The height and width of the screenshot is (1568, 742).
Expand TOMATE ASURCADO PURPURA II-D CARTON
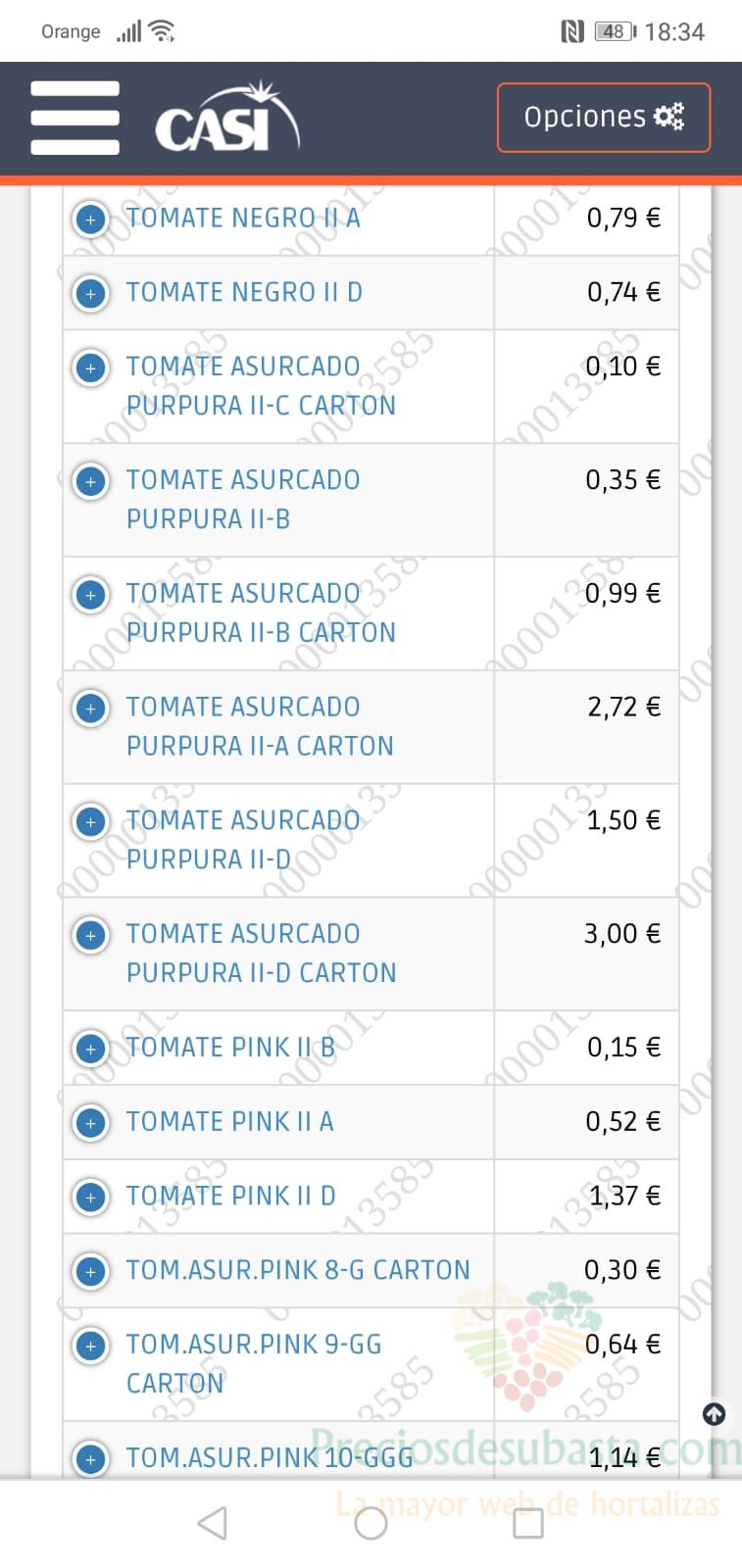click(x=91, y=935)
